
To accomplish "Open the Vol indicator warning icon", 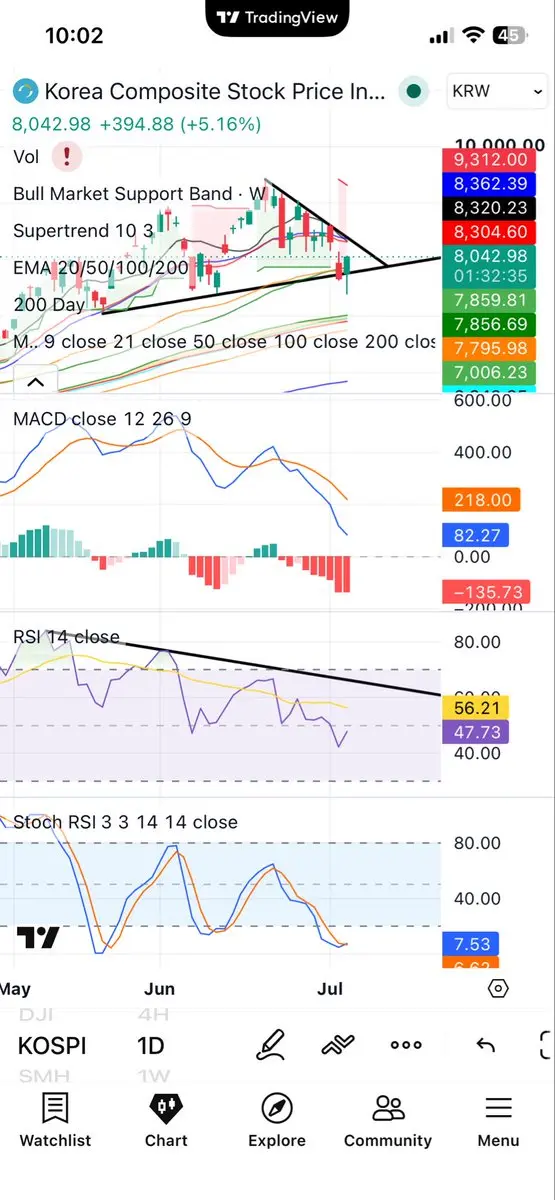I will (x=66, y=156).
